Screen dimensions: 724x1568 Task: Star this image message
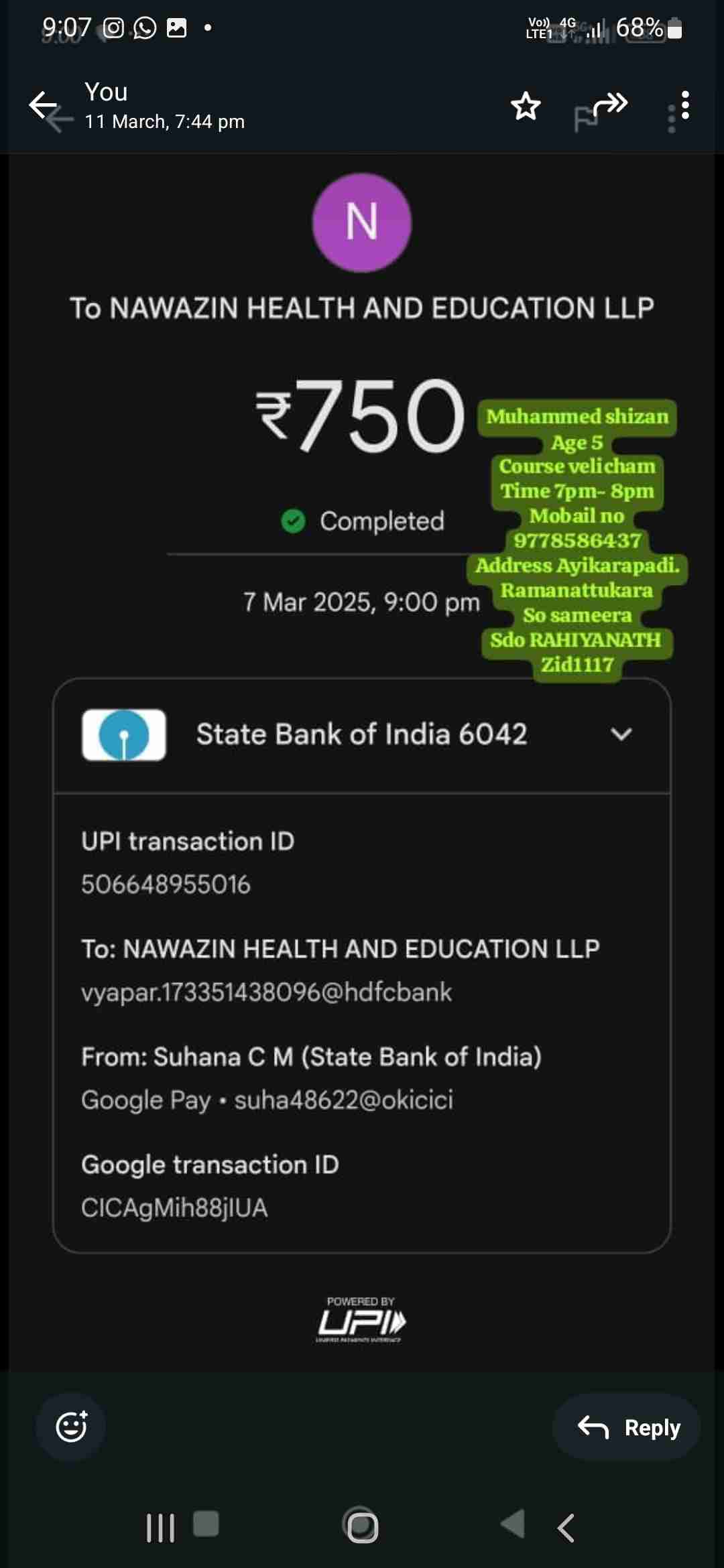pos(526,106)
